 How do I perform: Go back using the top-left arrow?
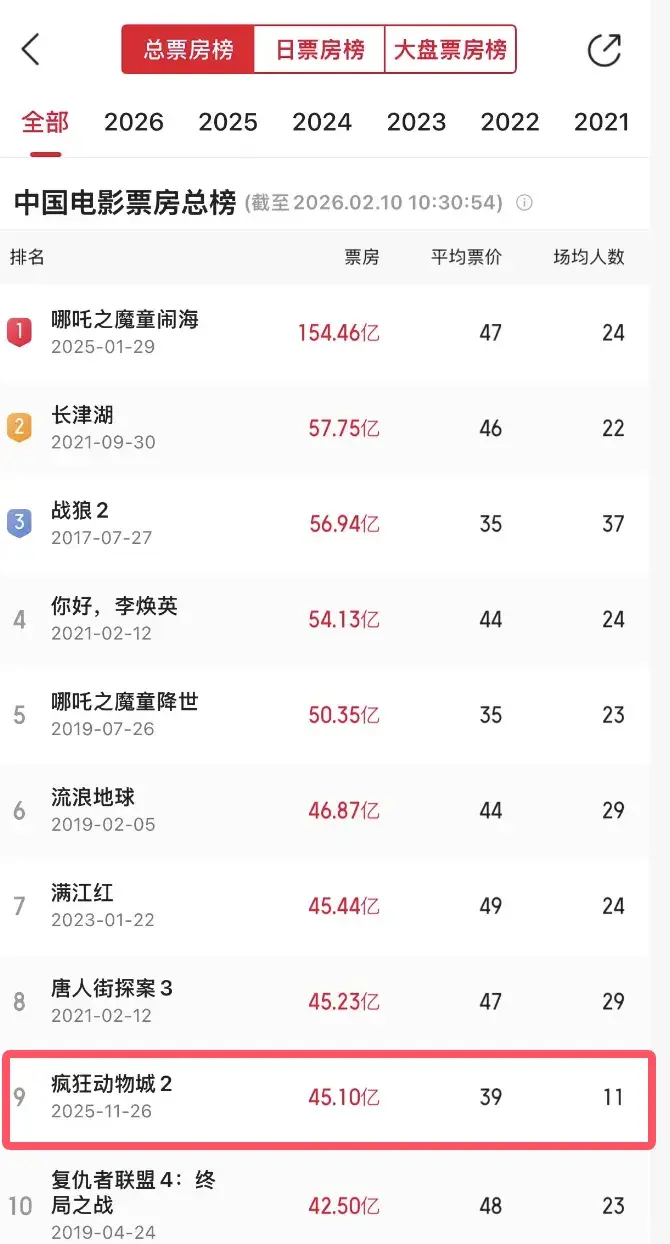[x=31, y=49]
